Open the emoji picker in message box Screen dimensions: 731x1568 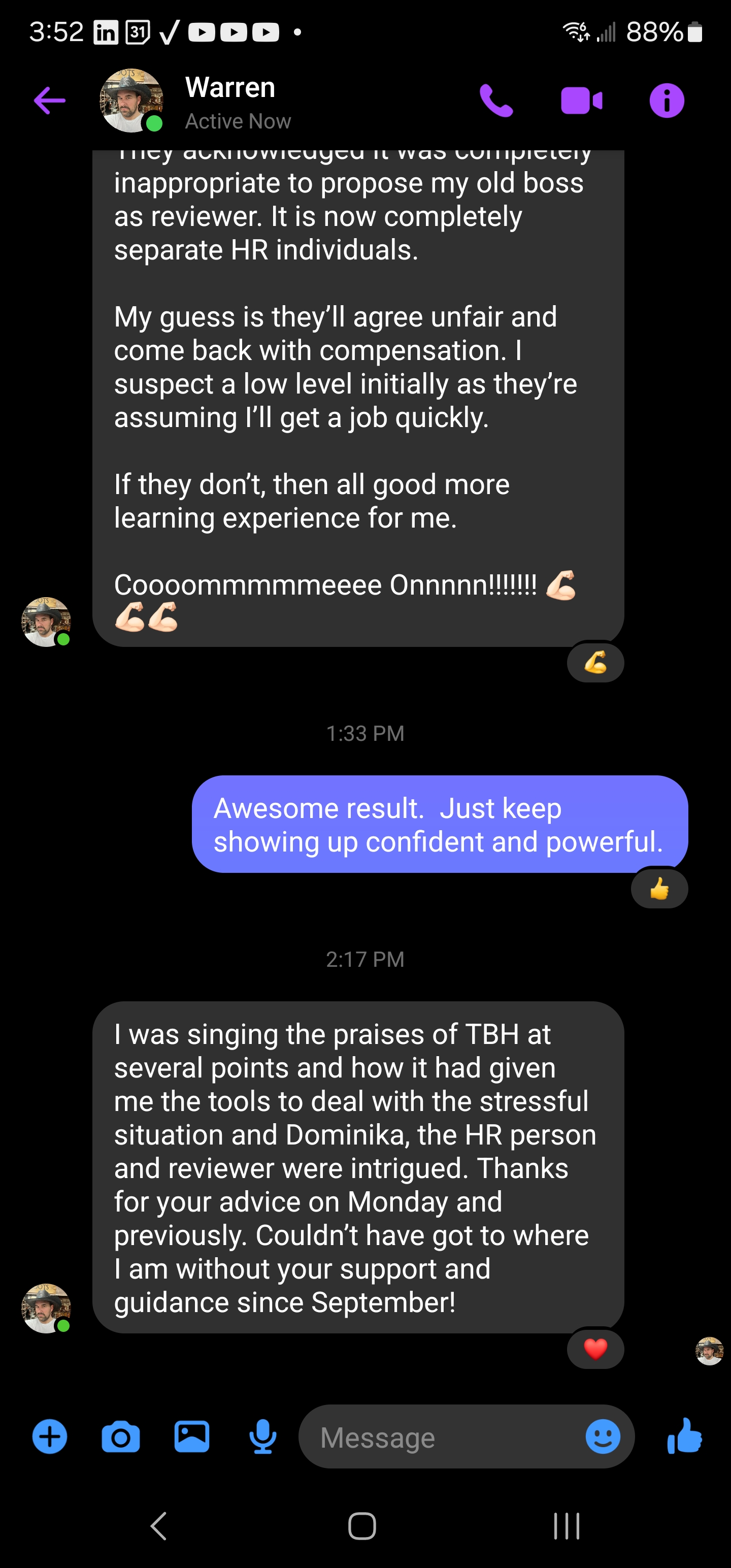tap(603, 1437)
